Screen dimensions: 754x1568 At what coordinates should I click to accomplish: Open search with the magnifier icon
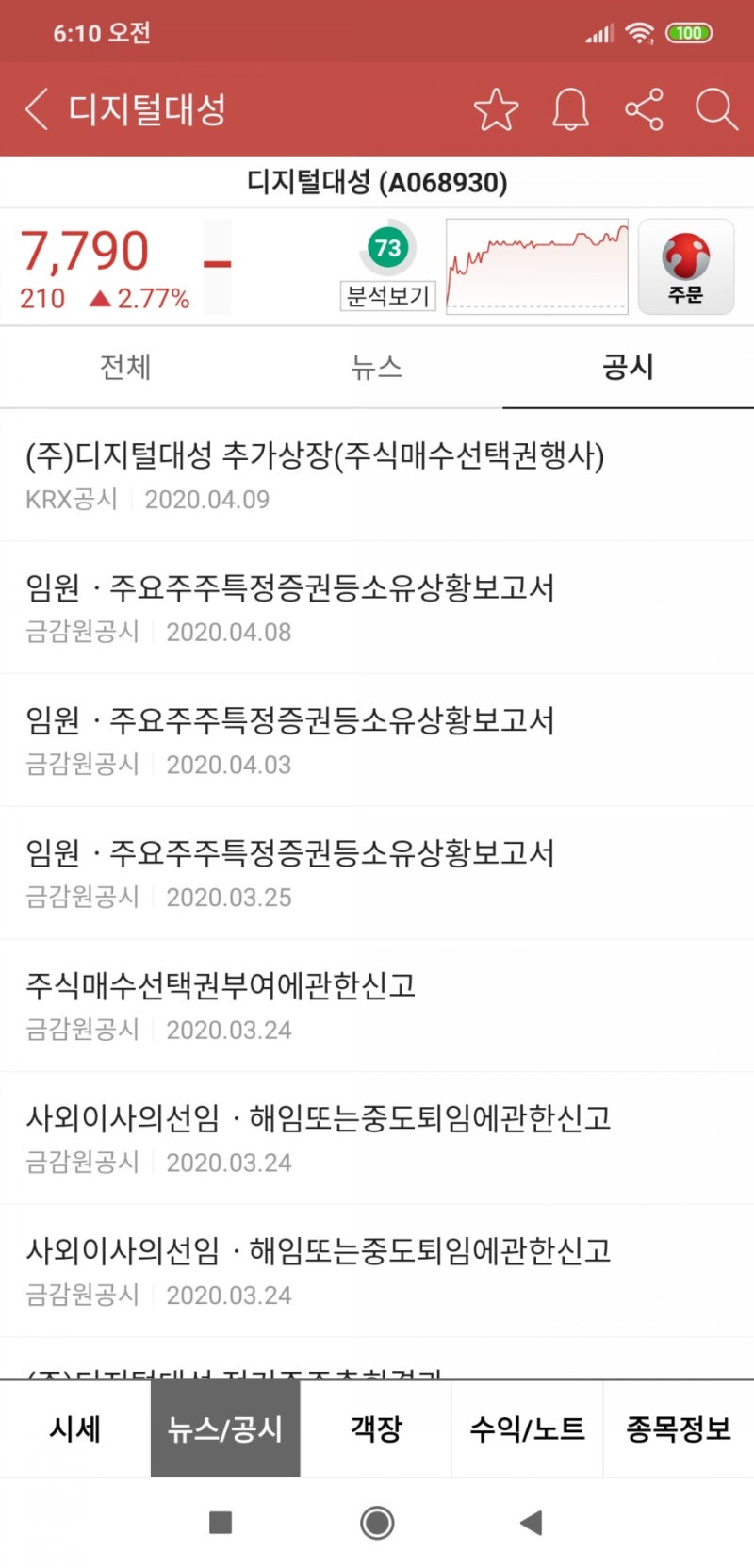pos(717,108)
